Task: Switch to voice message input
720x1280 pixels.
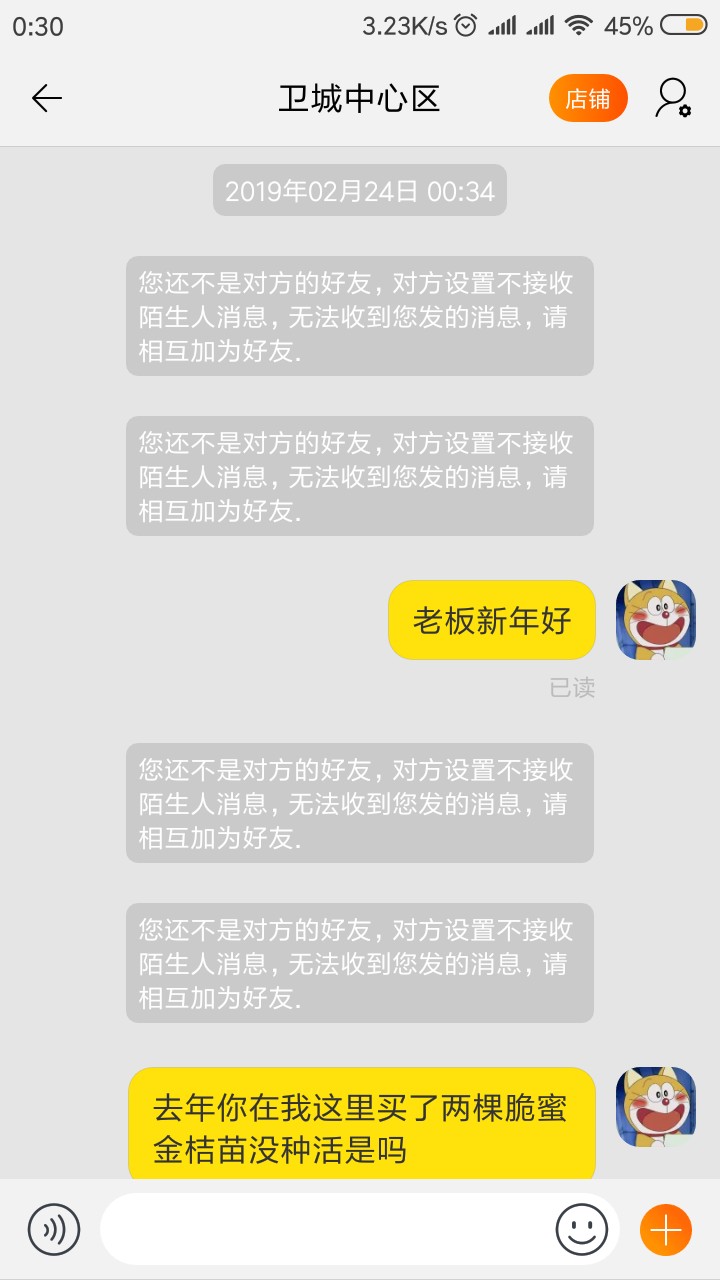Action: pyautogui.click(x=54, y=1229)
